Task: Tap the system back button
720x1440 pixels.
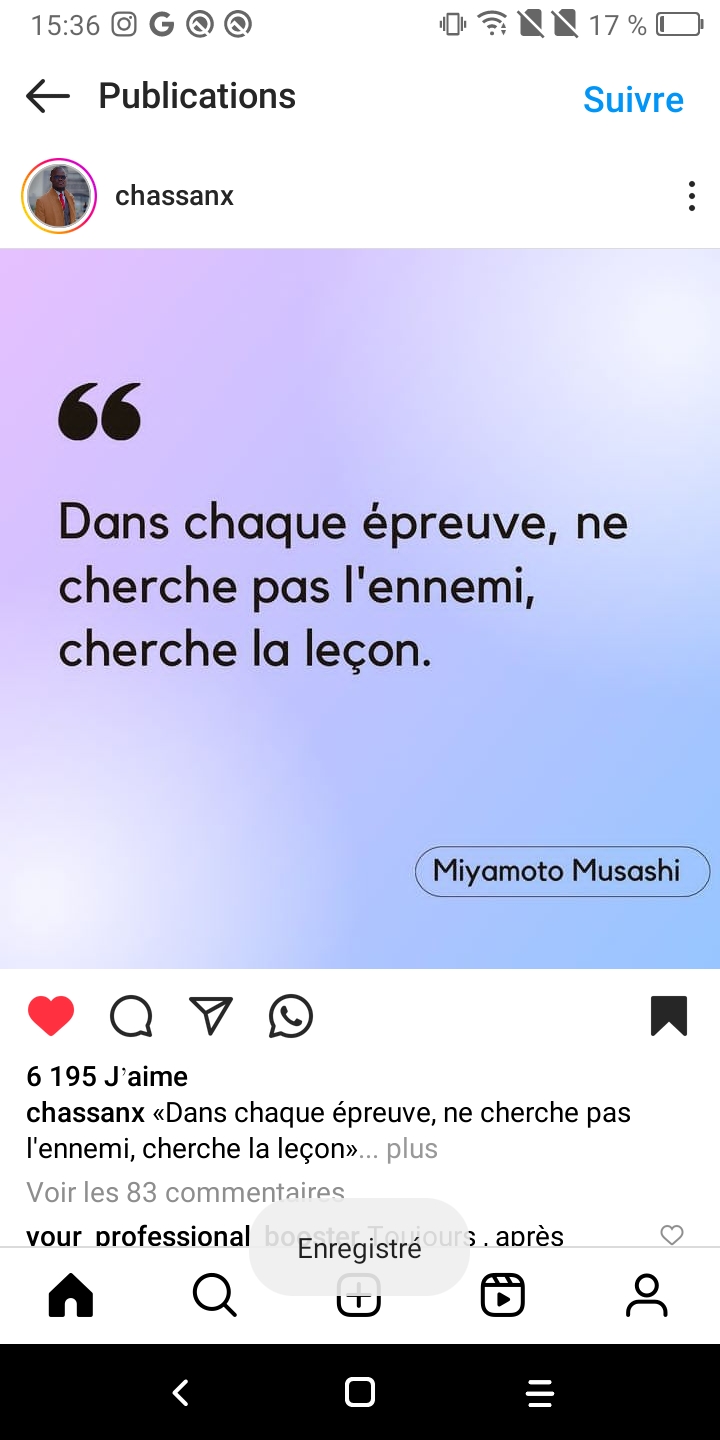Action: pyautogui.click(x=180, y=1392)
